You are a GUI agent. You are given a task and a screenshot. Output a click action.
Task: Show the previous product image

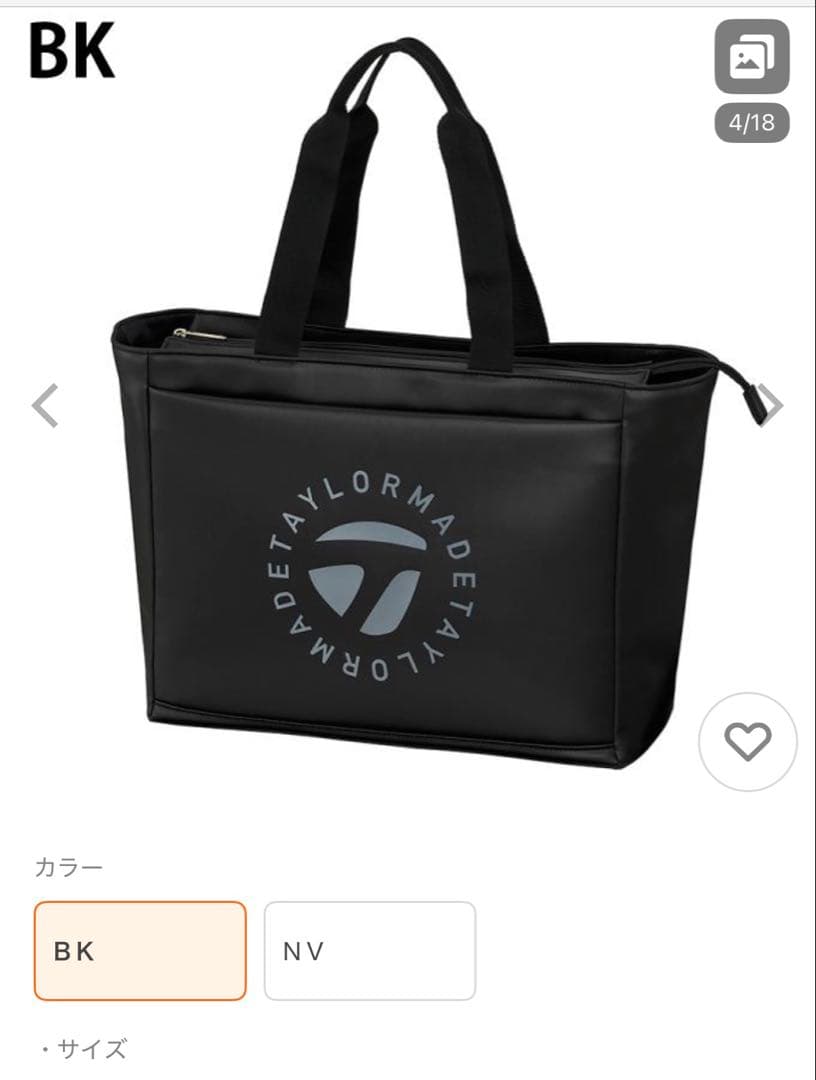(x=45, y=405)
